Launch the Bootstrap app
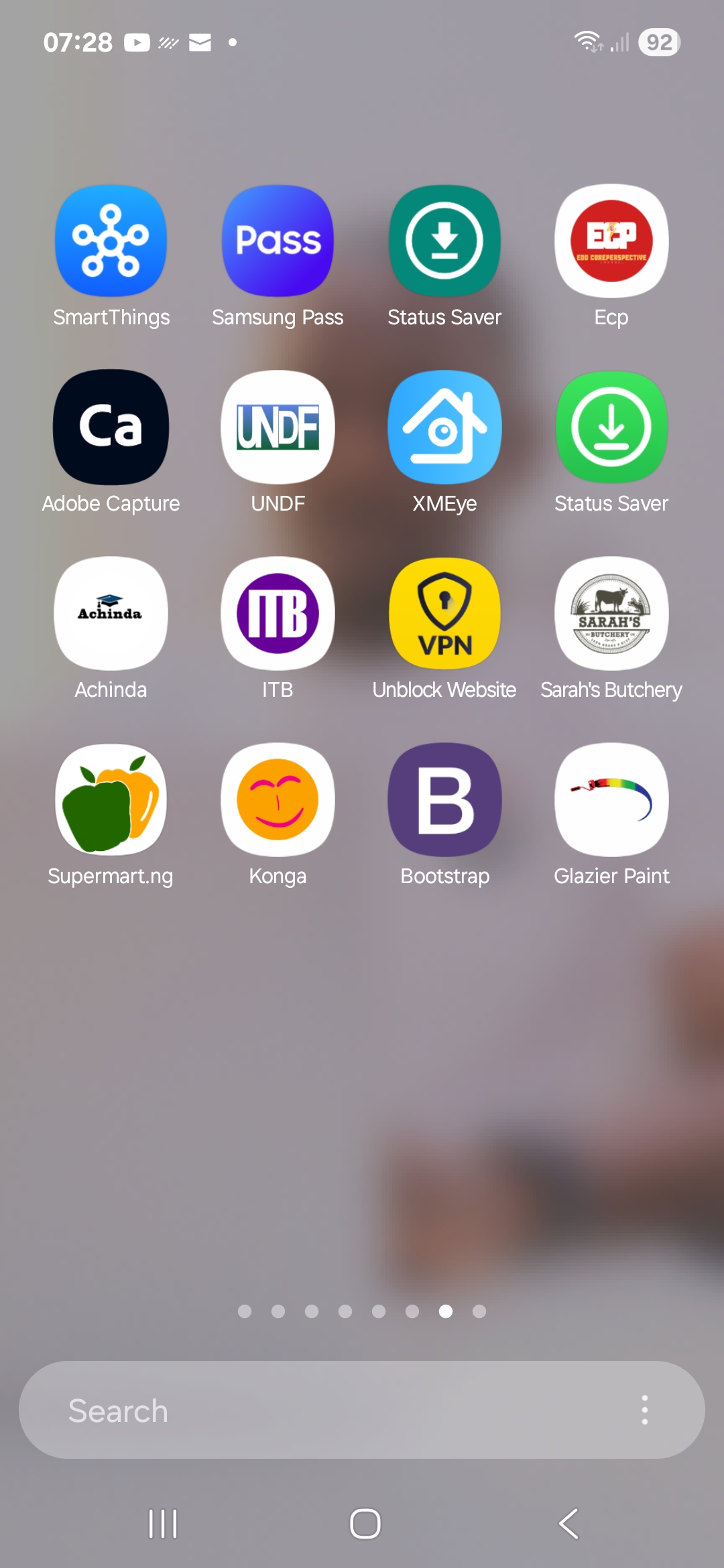724x1568 pixels. pos(444,800)
